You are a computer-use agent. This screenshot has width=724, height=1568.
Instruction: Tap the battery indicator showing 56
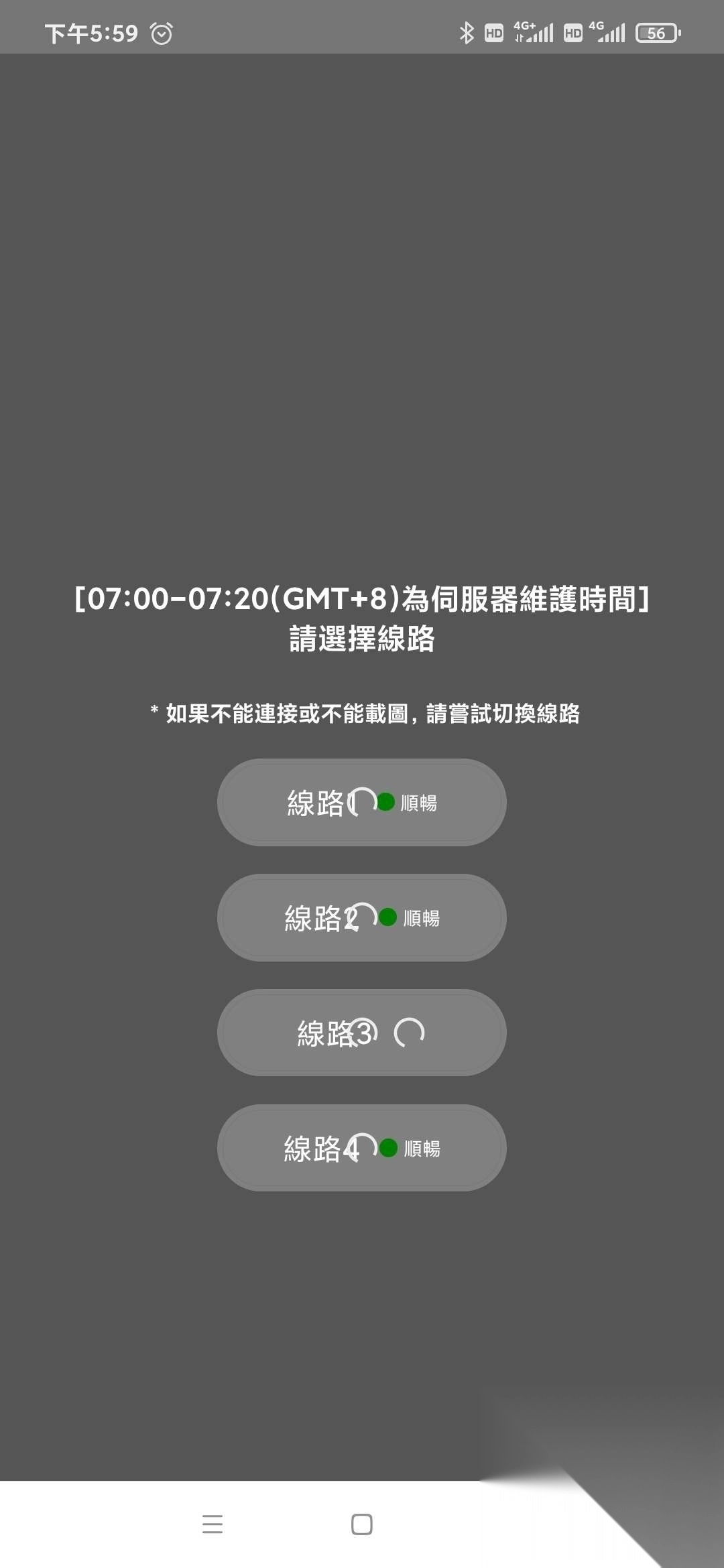coord(655,32)
